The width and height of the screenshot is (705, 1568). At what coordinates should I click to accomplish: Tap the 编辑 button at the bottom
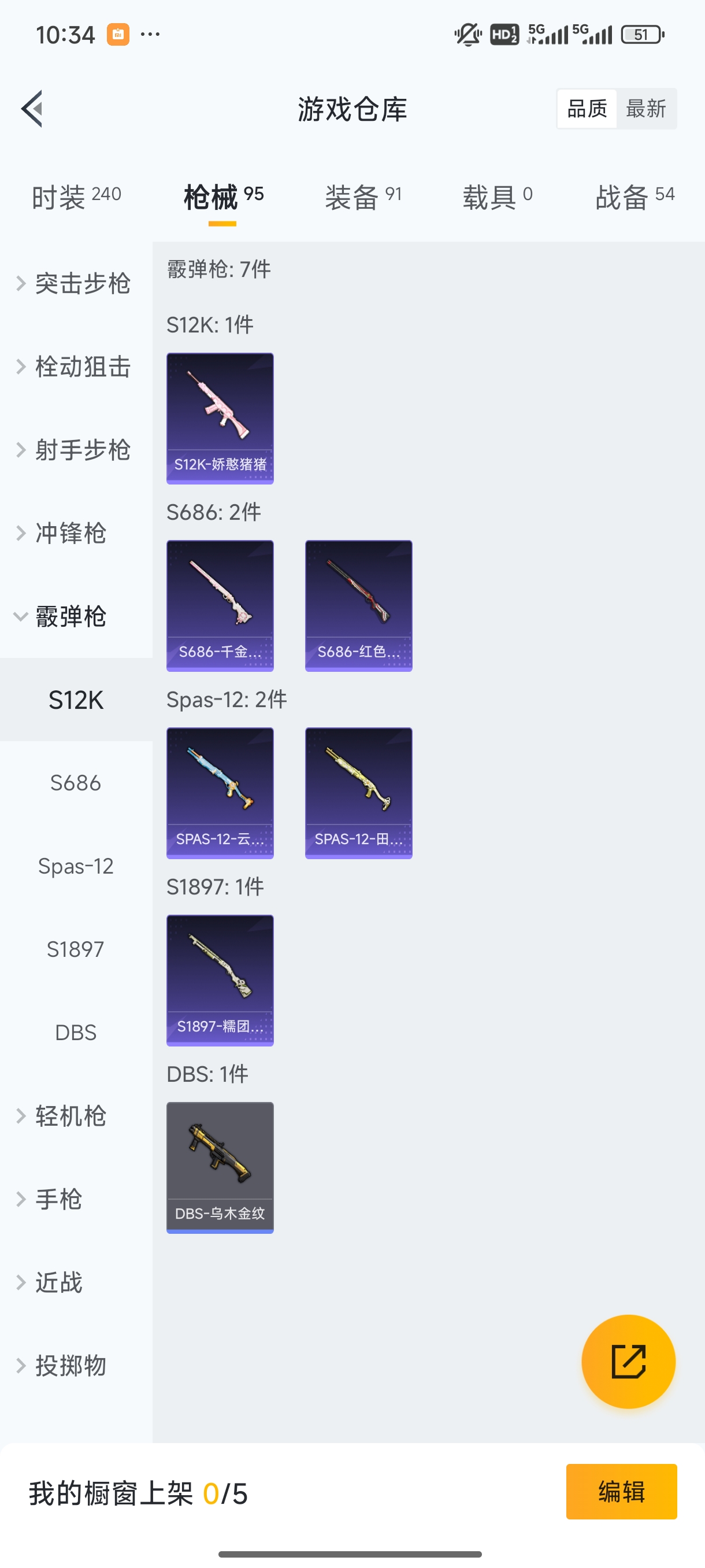[622, 1492]
